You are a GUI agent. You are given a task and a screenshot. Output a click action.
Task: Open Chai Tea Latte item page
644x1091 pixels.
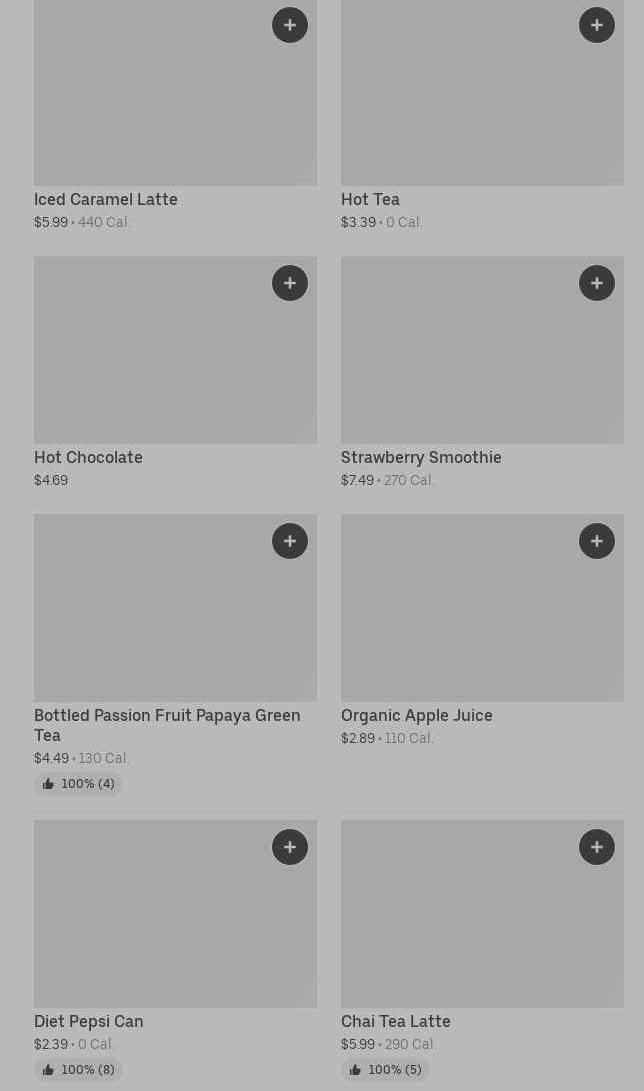(x=395, y=1022)
